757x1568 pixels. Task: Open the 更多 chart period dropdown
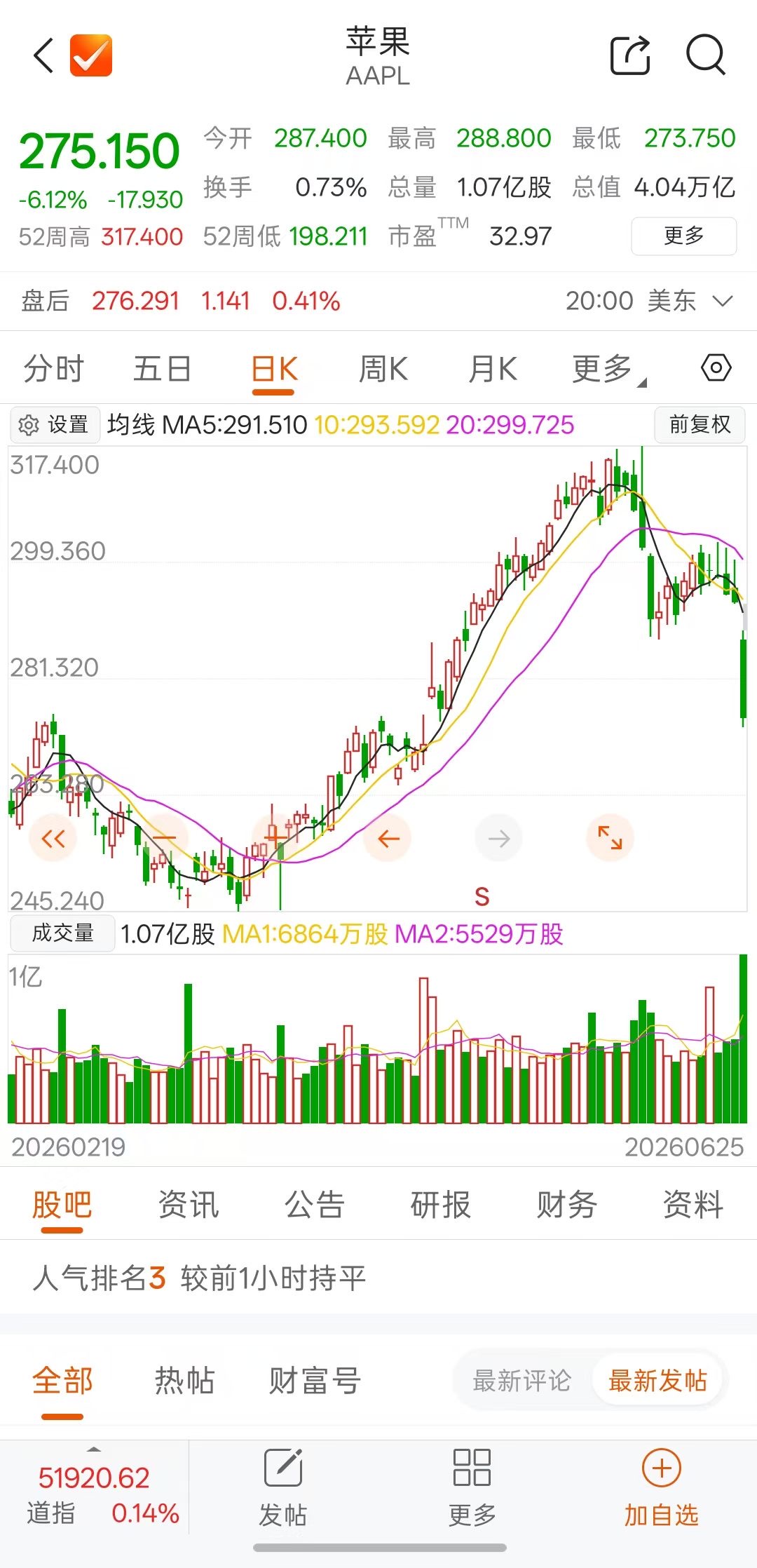pyautogui.click(x=608, y=369)
